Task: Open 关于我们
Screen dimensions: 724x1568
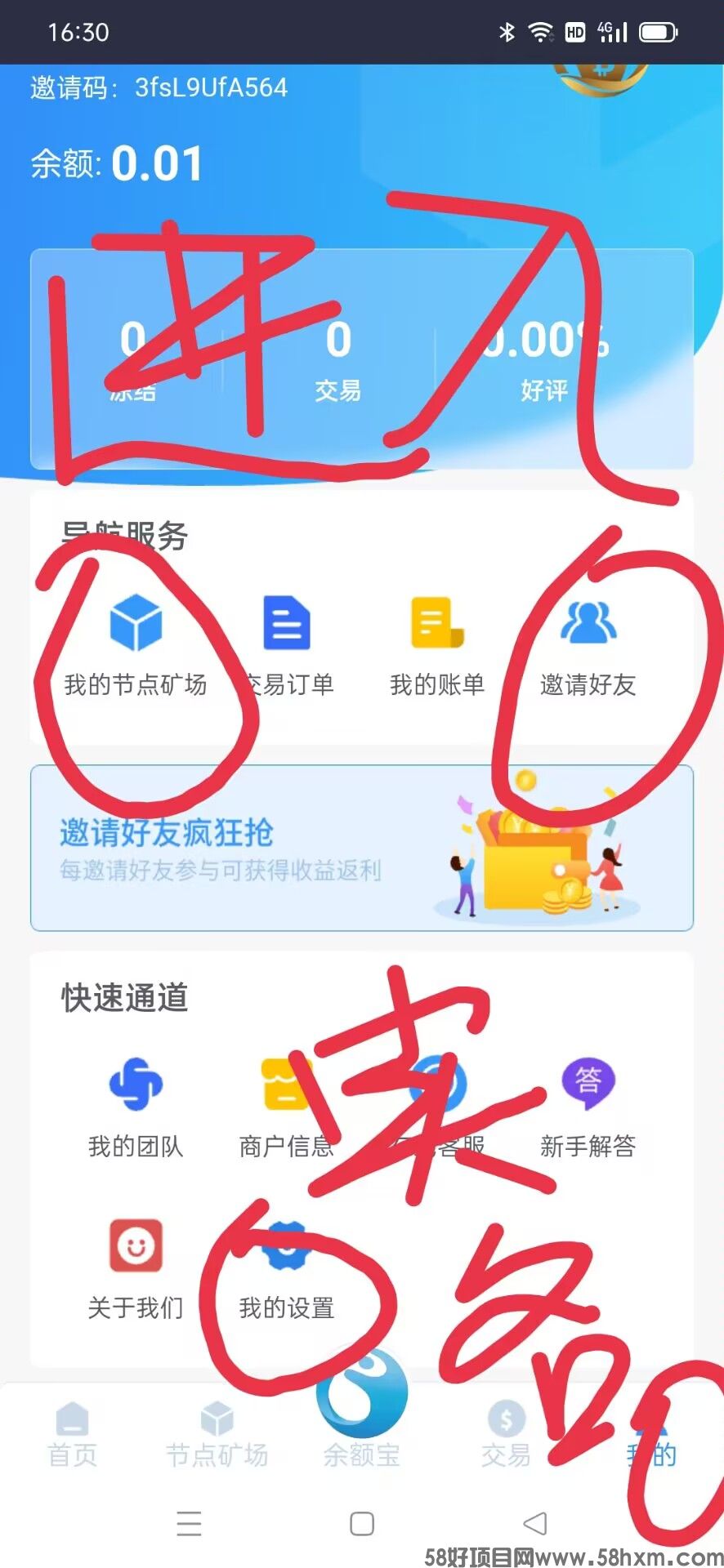Action: click(x=136, y=1267)
